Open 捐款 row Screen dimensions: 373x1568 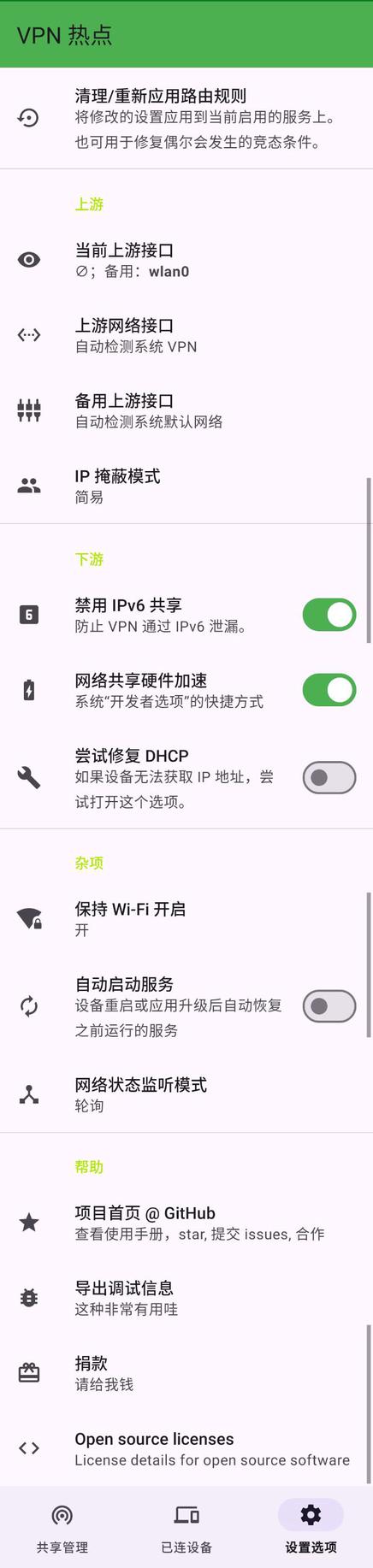(186, 1373)
